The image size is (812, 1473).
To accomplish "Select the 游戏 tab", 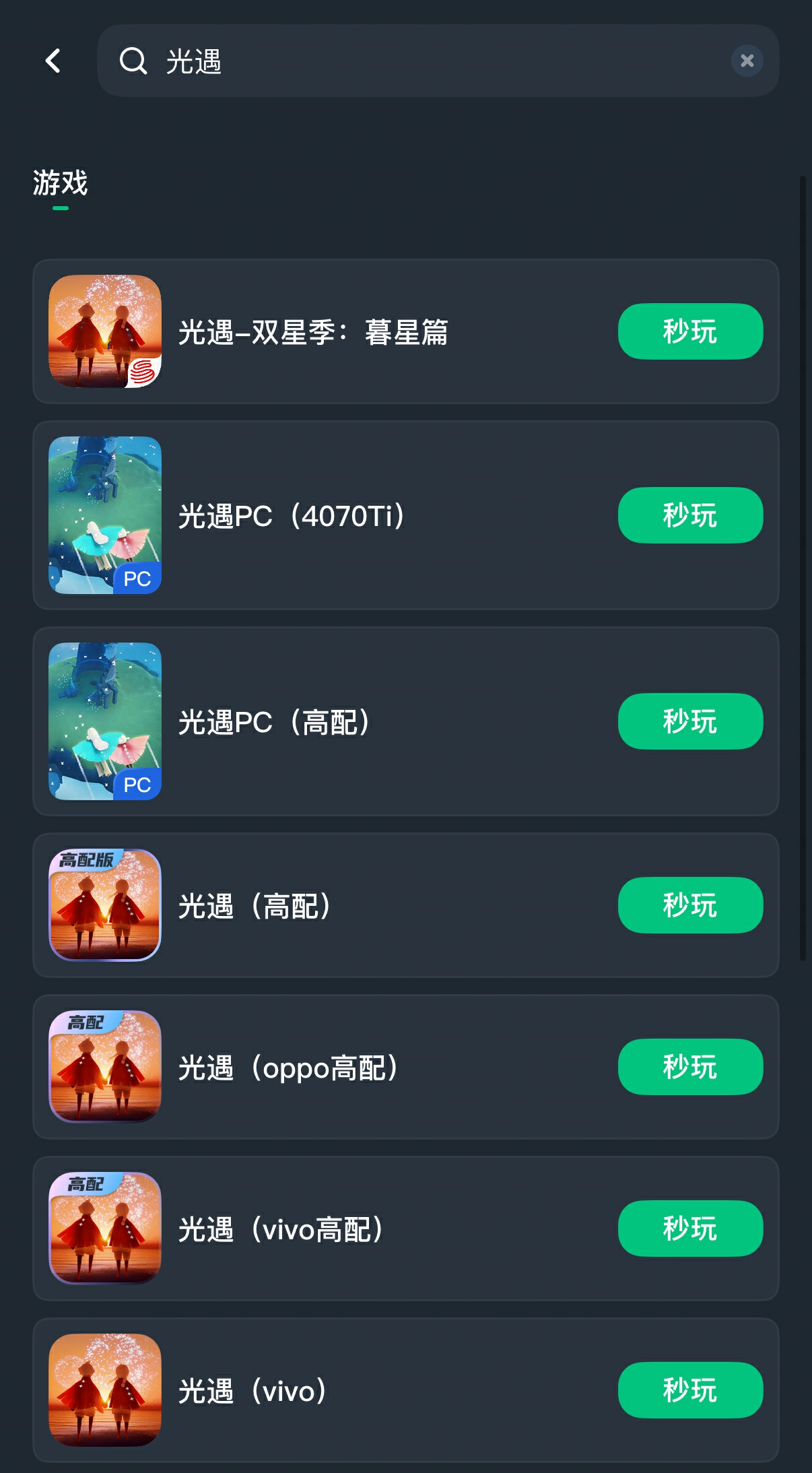I will coord(61,183).
